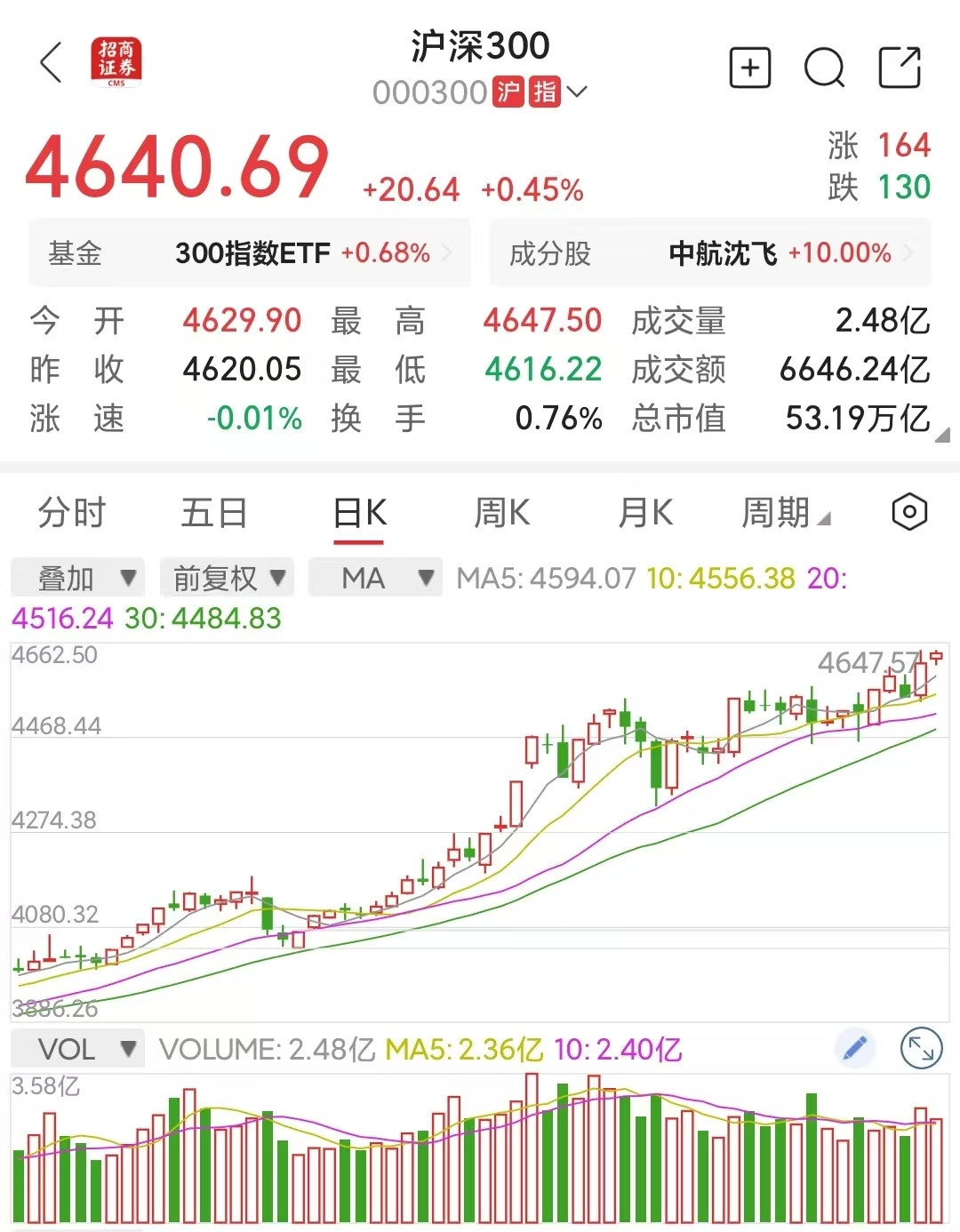Screen dimensions: 960x1232
Task: Switch to the 月K chart tab
Action: click(x=645, y=513)
